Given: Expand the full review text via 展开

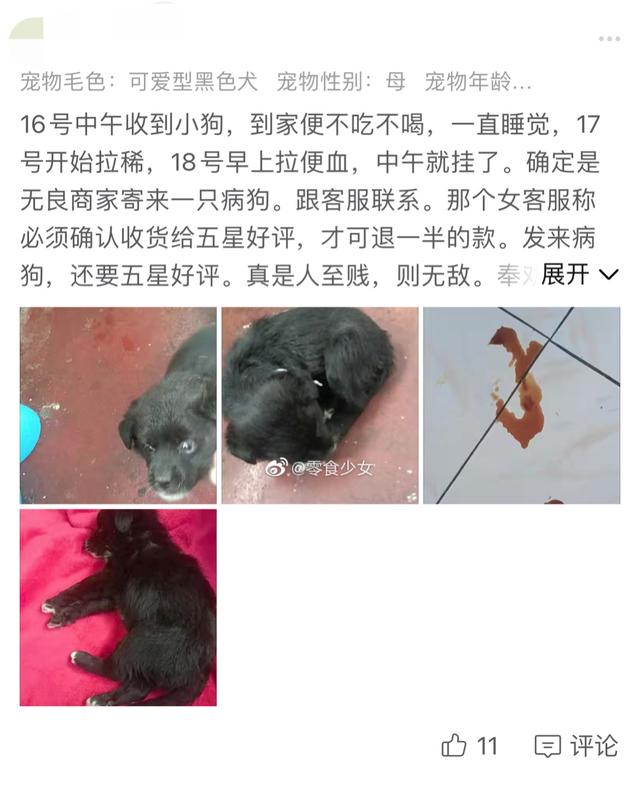Looking at the screenshot, I should pos(580,274).
